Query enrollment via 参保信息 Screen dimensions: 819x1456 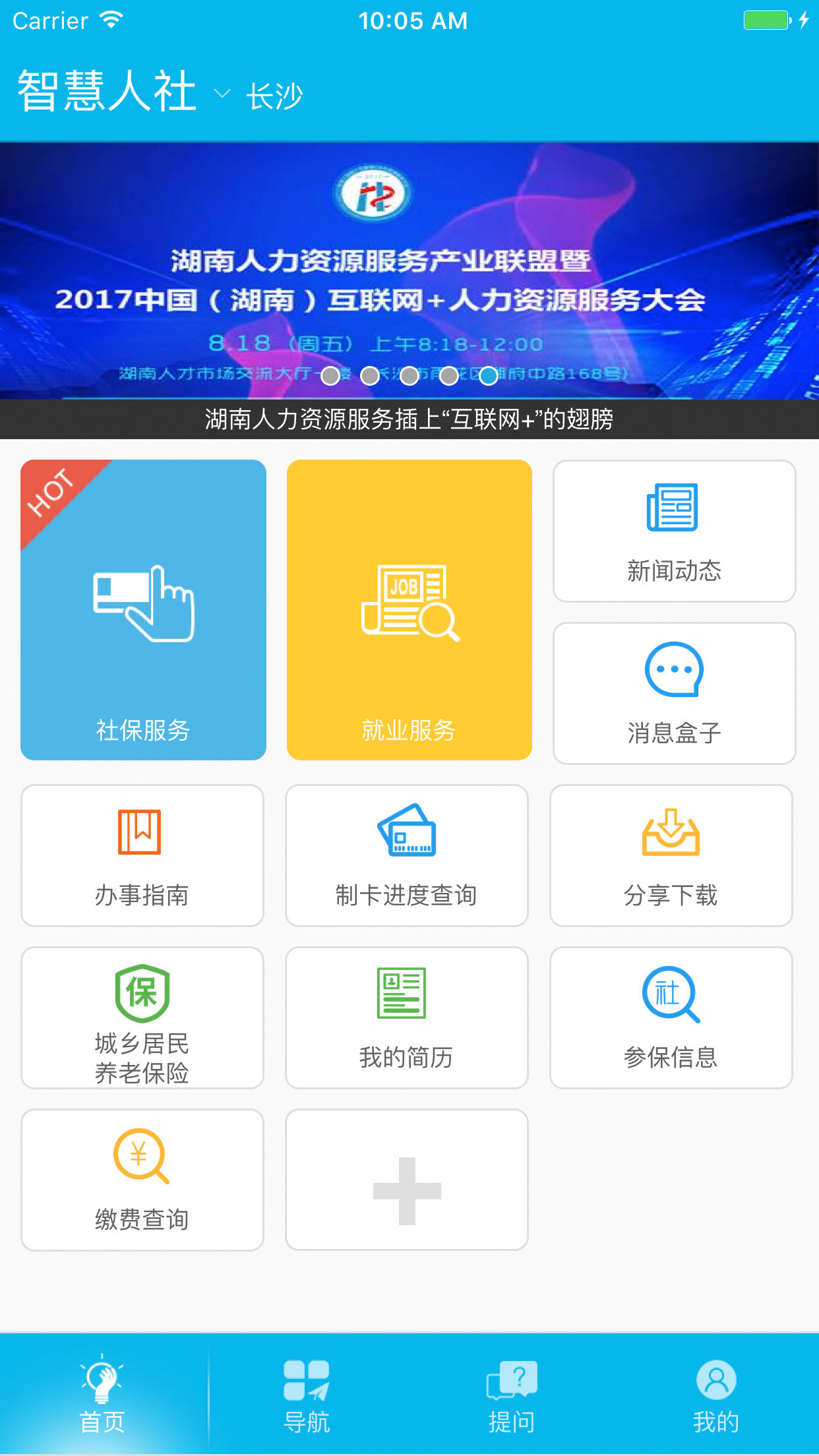[x=671, y=1017]
